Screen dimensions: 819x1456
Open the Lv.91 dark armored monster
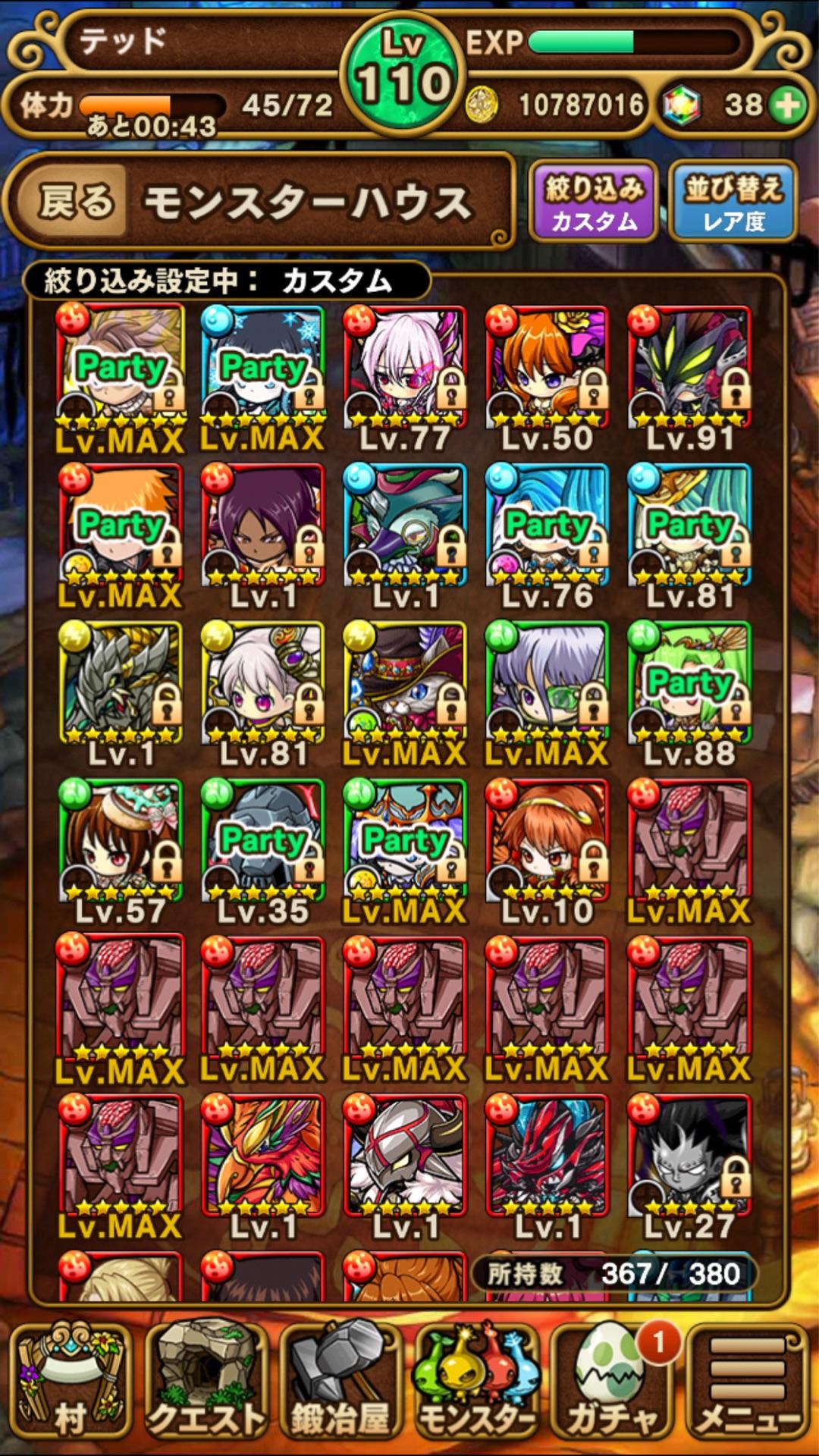tap(689, 378)
